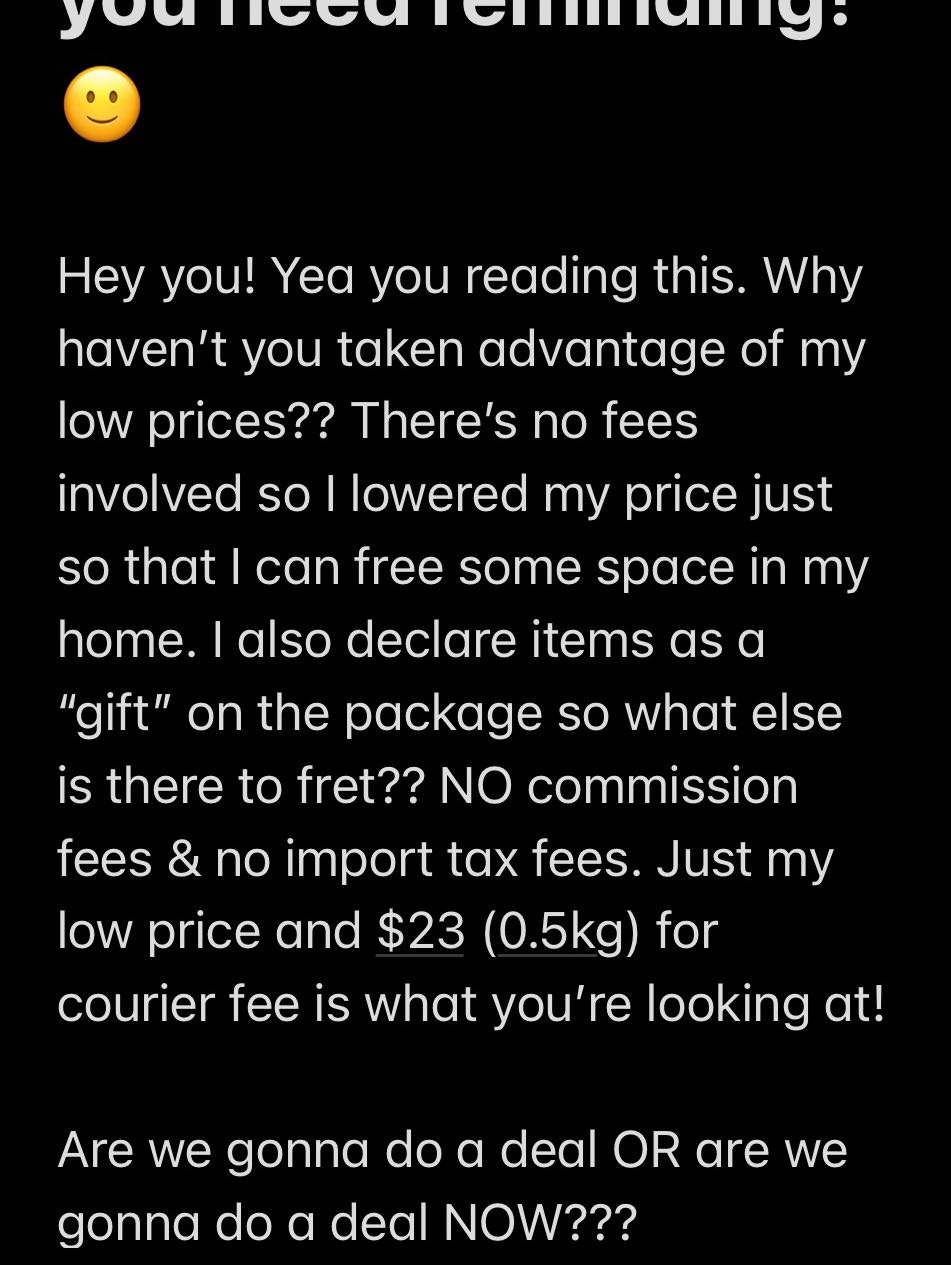This screenshot has height=1265, width=951.
Task: Tap the underlined $23 amount
Action: tap(420, 932)
